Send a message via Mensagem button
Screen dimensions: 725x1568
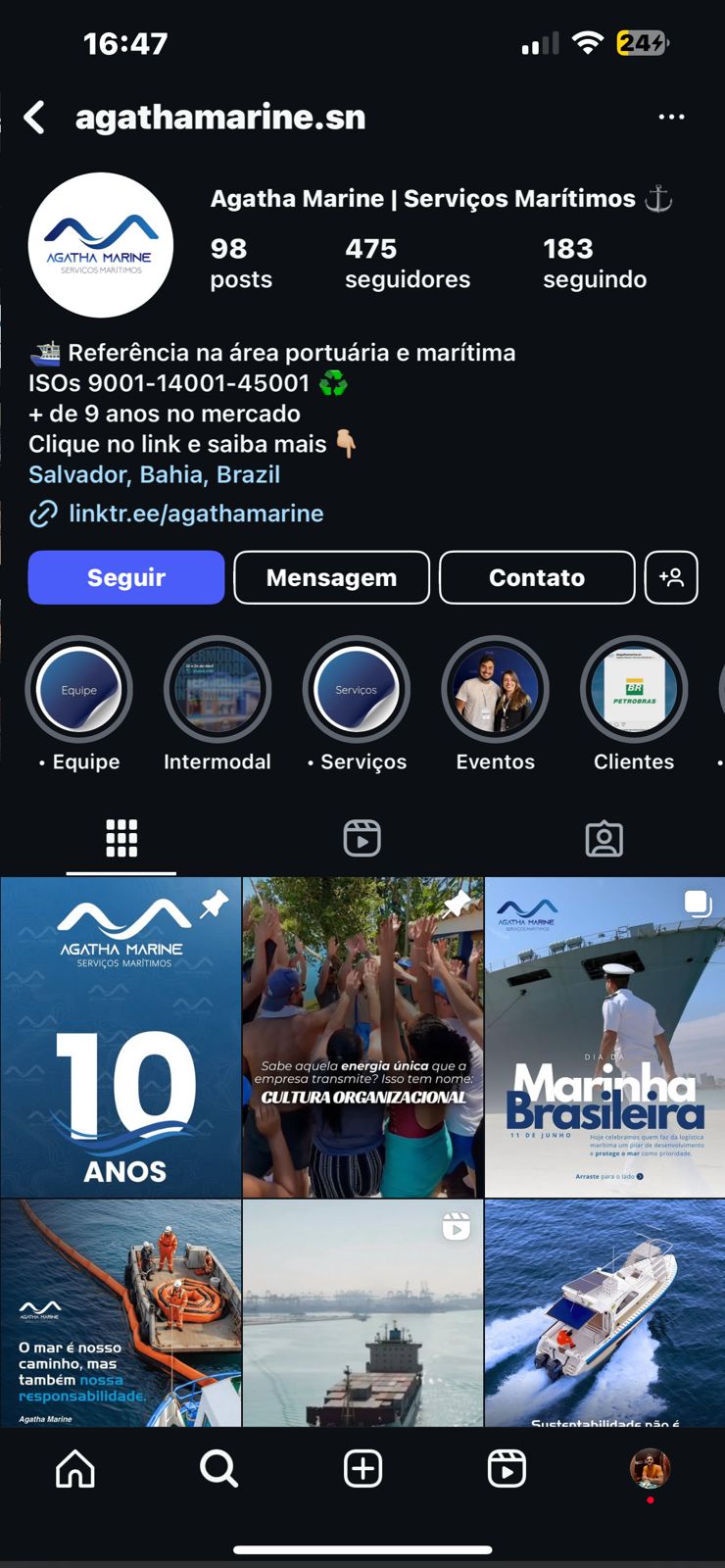click(331, 577)
